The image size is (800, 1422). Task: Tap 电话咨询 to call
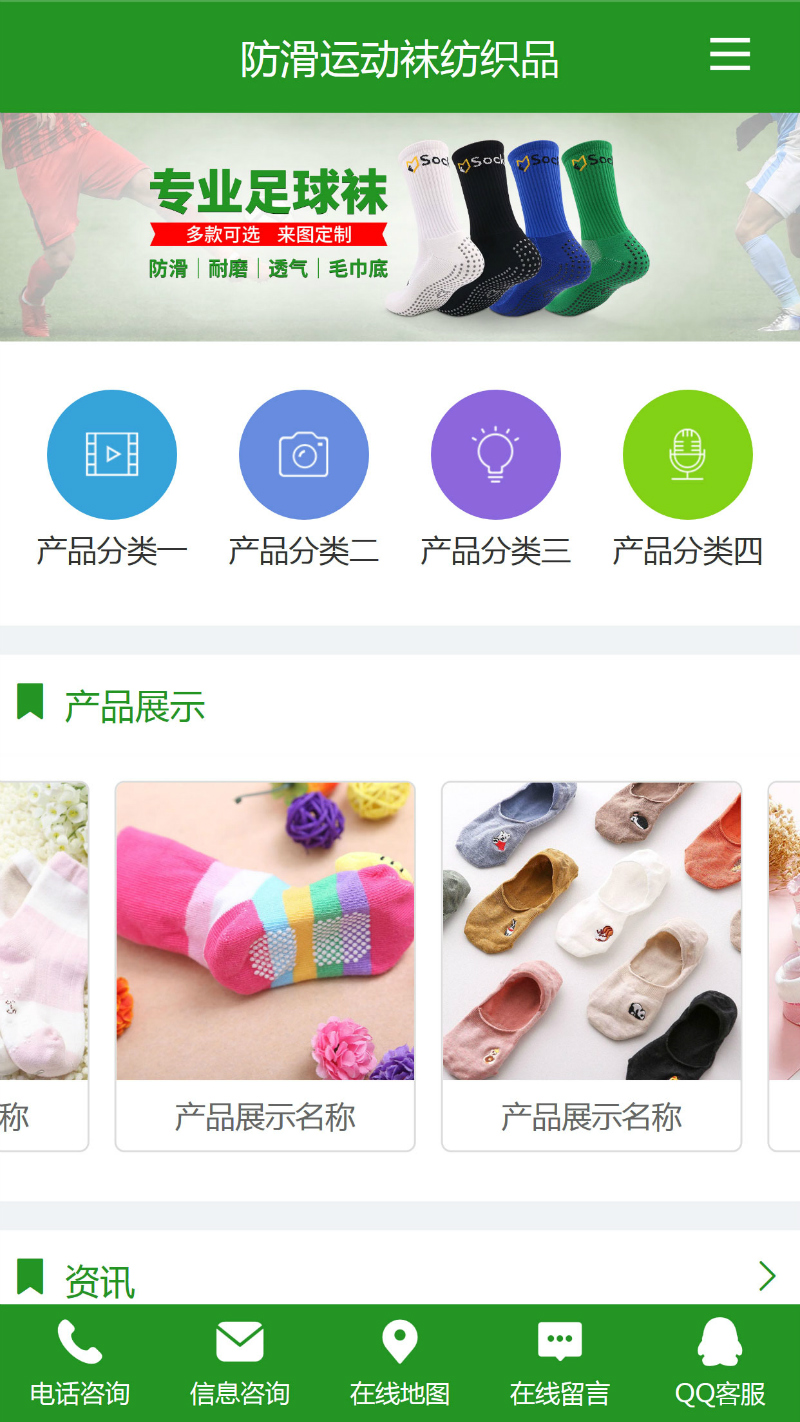tap(80, 1362)
